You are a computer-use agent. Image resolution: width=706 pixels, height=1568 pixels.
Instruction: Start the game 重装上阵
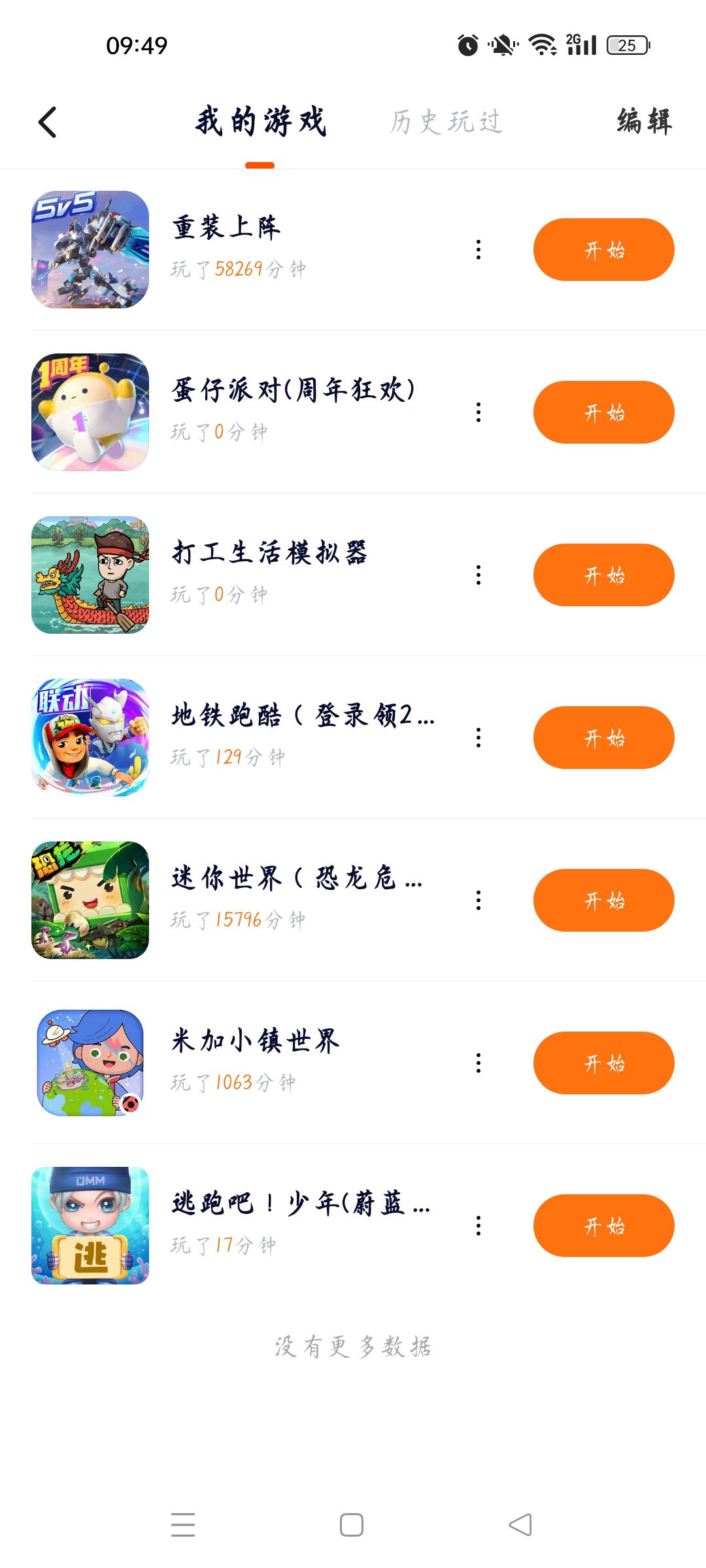[x=603, y=250]
